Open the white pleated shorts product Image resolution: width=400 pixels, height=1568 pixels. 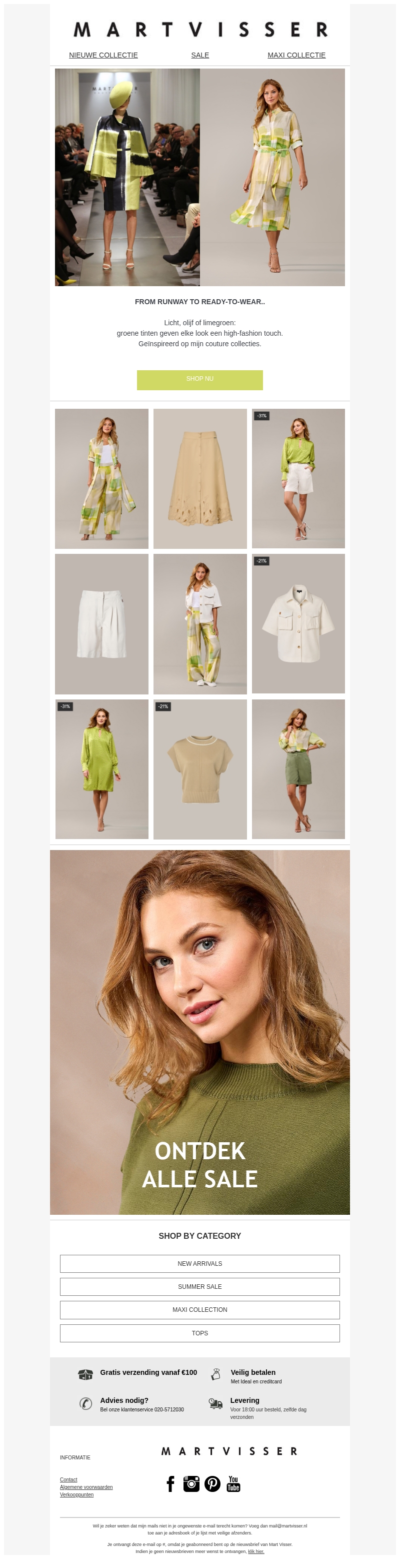(x=101, y=624)
